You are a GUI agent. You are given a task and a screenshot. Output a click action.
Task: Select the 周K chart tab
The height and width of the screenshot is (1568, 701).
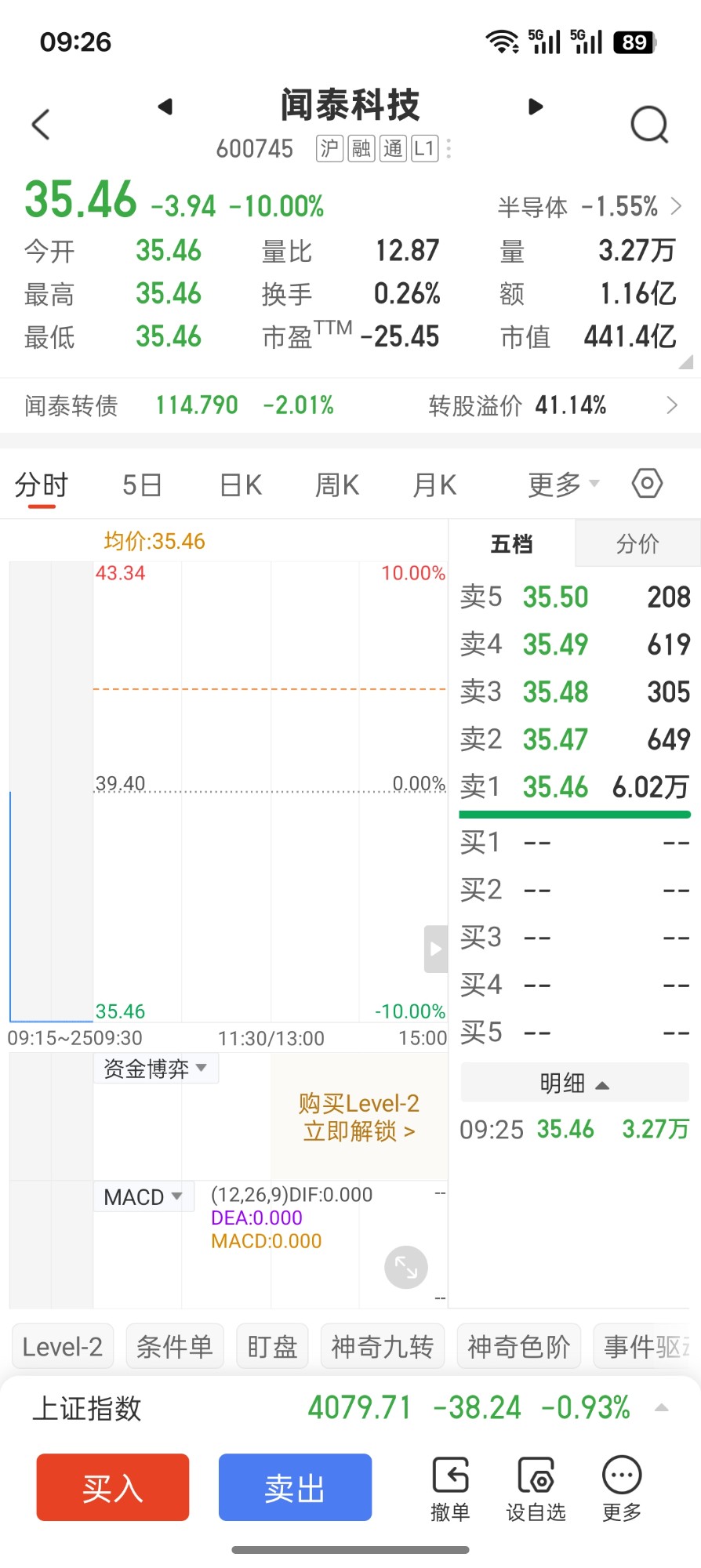(x=337, y=485)
